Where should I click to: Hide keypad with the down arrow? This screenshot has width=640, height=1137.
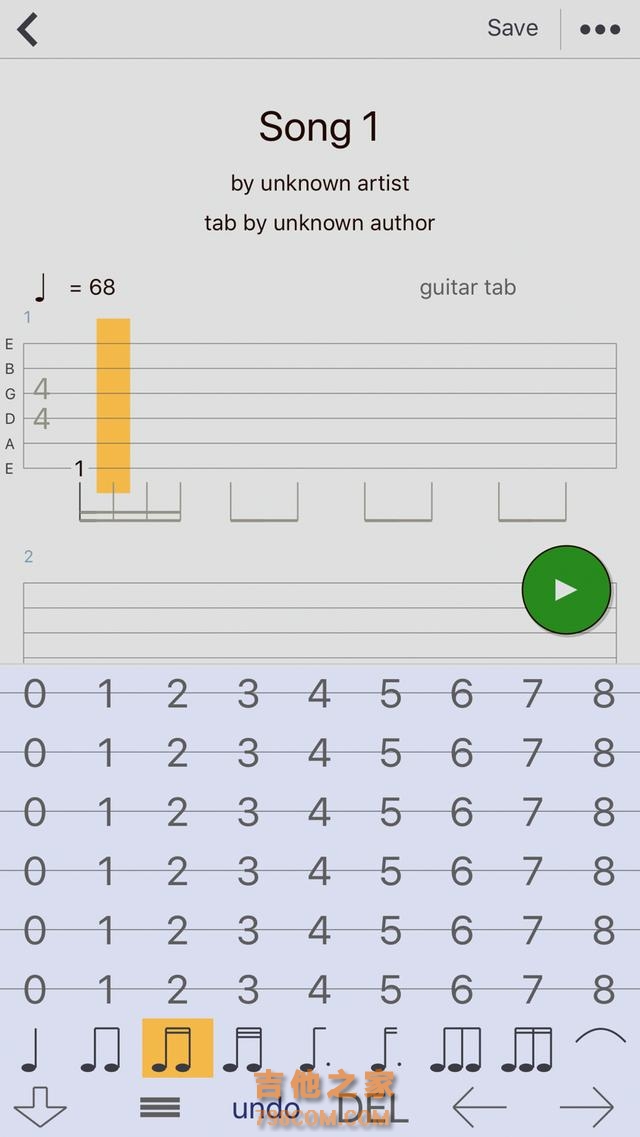pos(40,1108)
